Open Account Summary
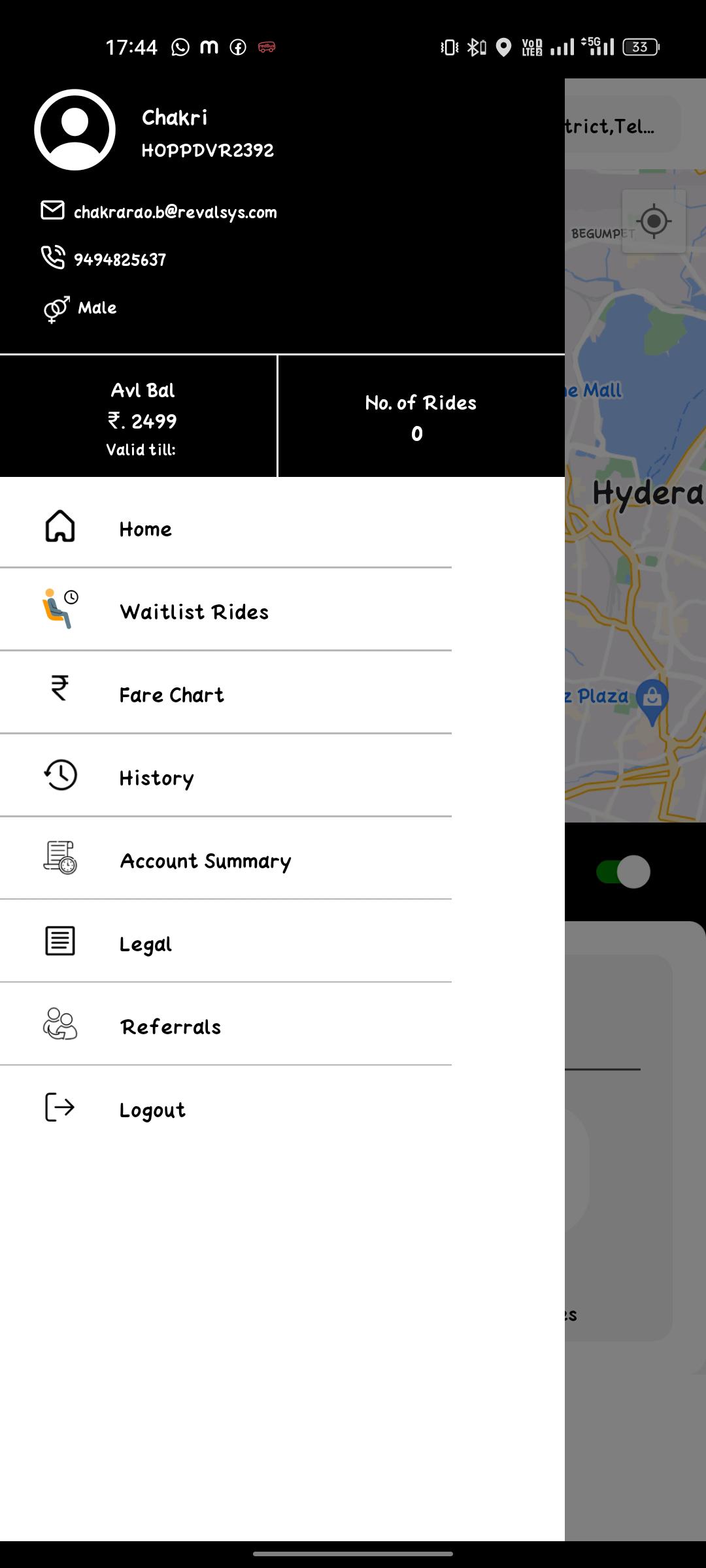The image size is (706, 1568). coord(205,860)
